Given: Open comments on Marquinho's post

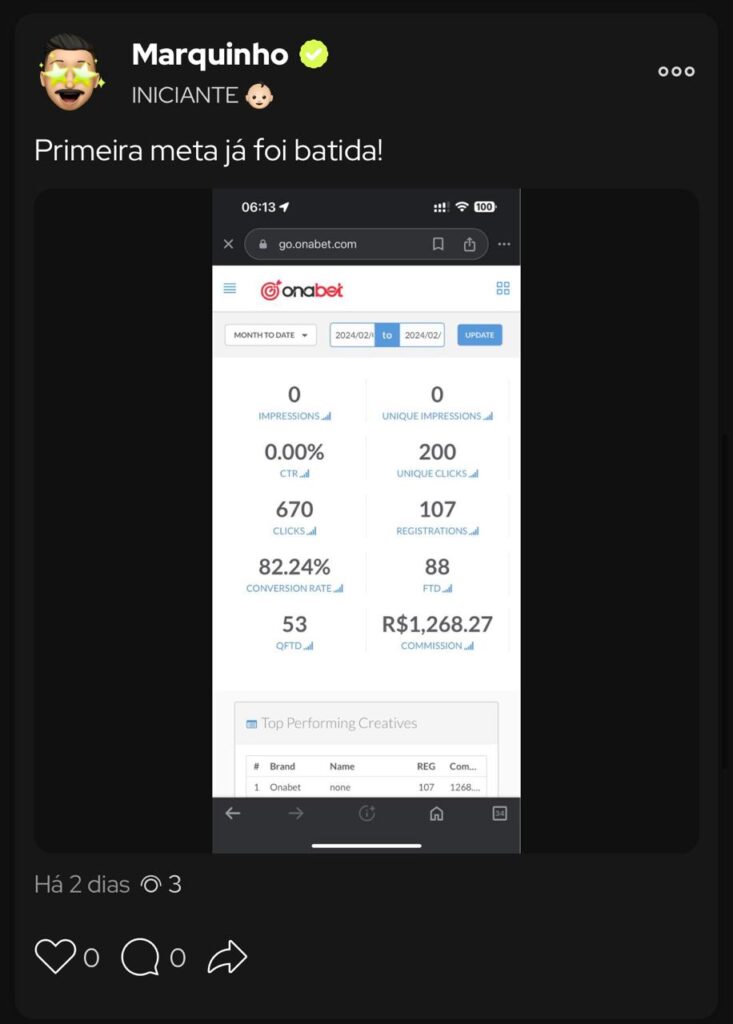Looking at the screenshot, I should [x=140, y=957].
